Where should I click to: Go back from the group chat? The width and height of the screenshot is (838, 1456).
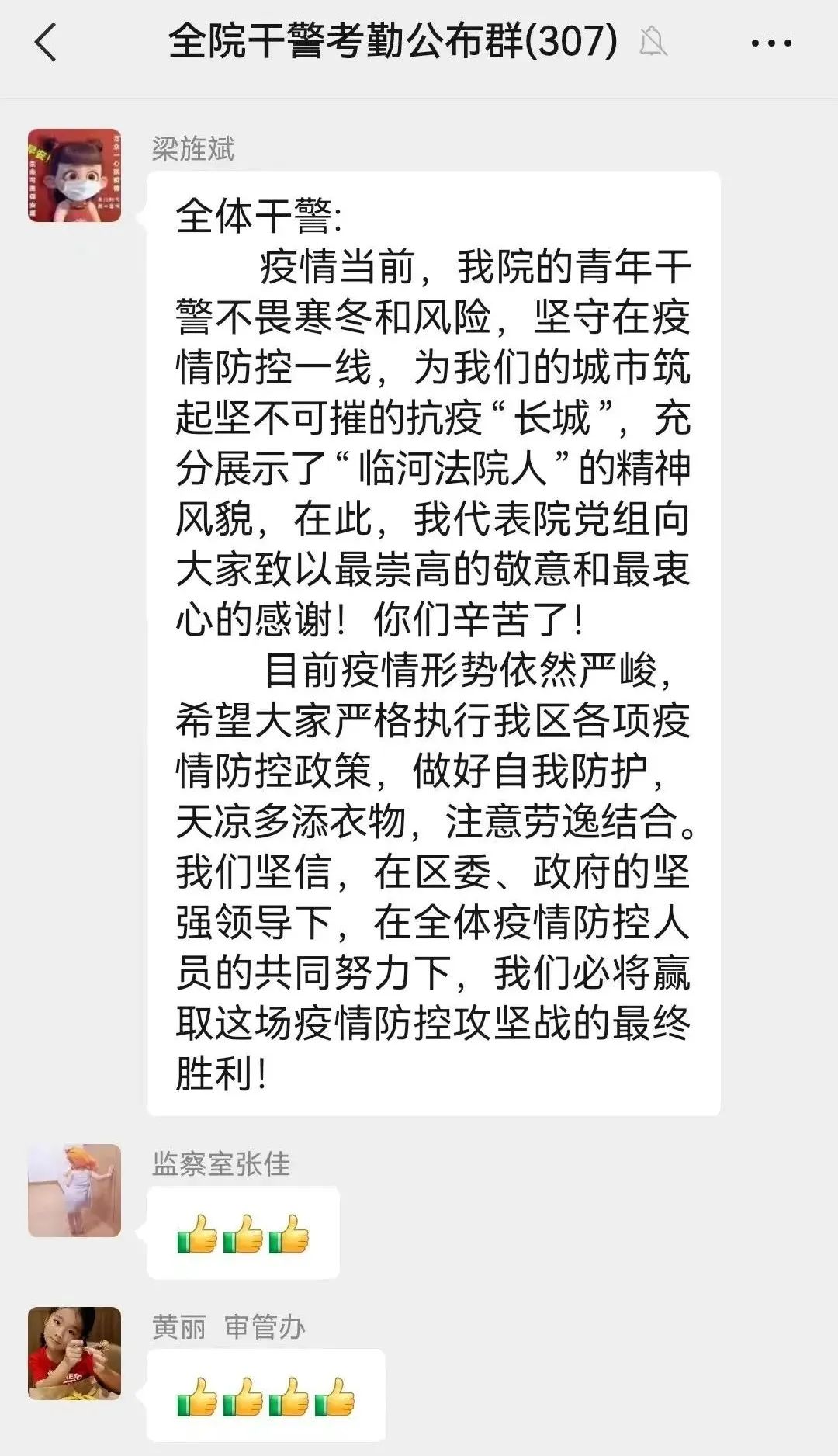47,42
